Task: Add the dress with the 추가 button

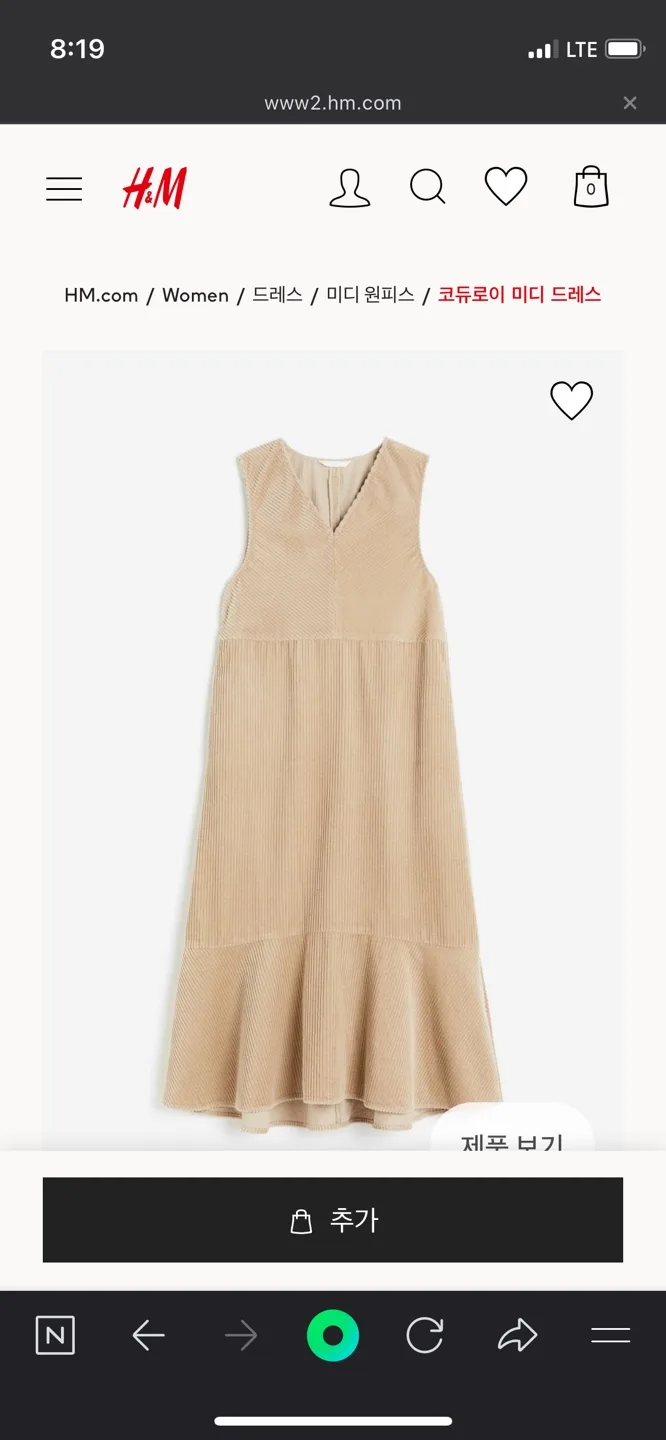Action: 333,1220
